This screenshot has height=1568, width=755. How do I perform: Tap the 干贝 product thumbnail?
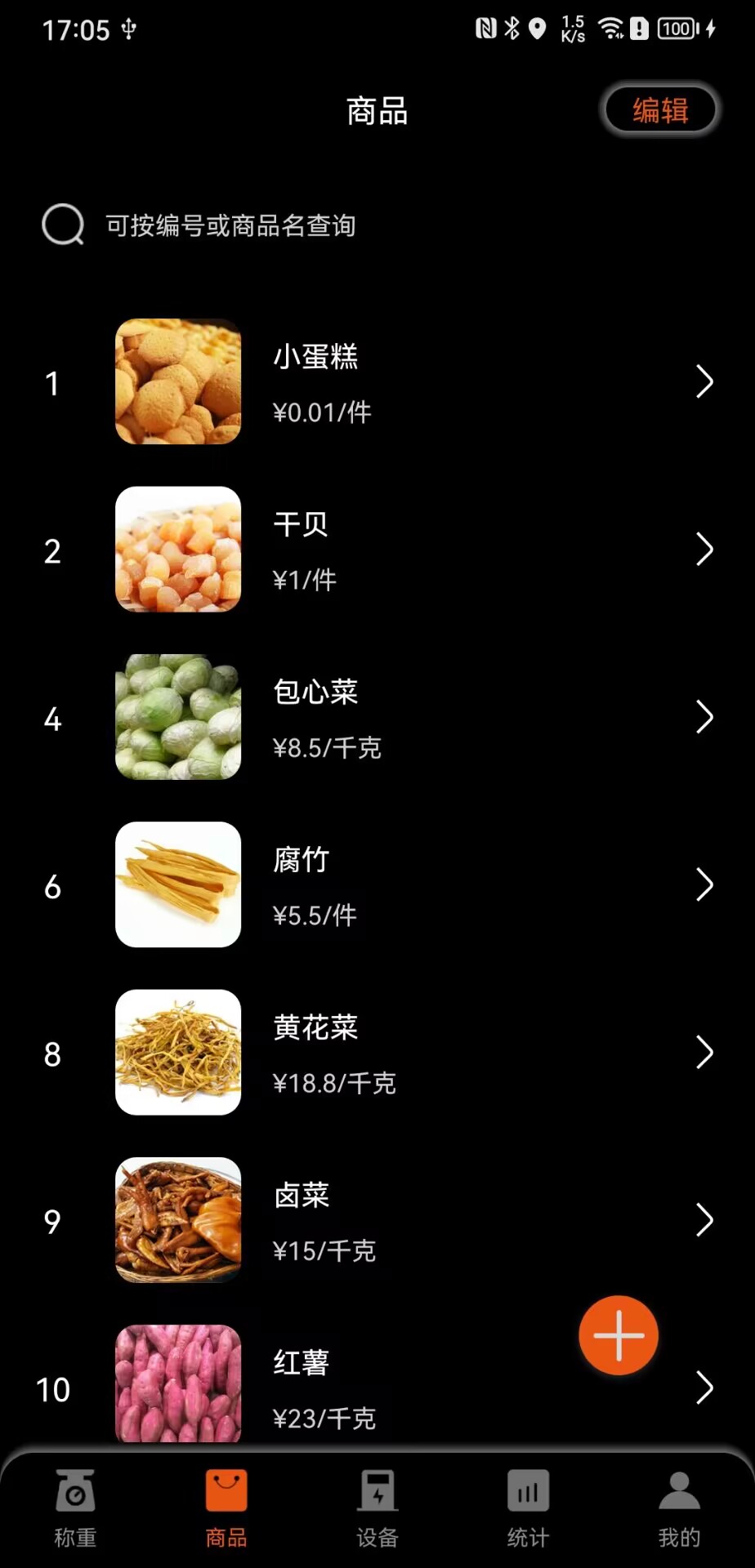coord(177,549)
